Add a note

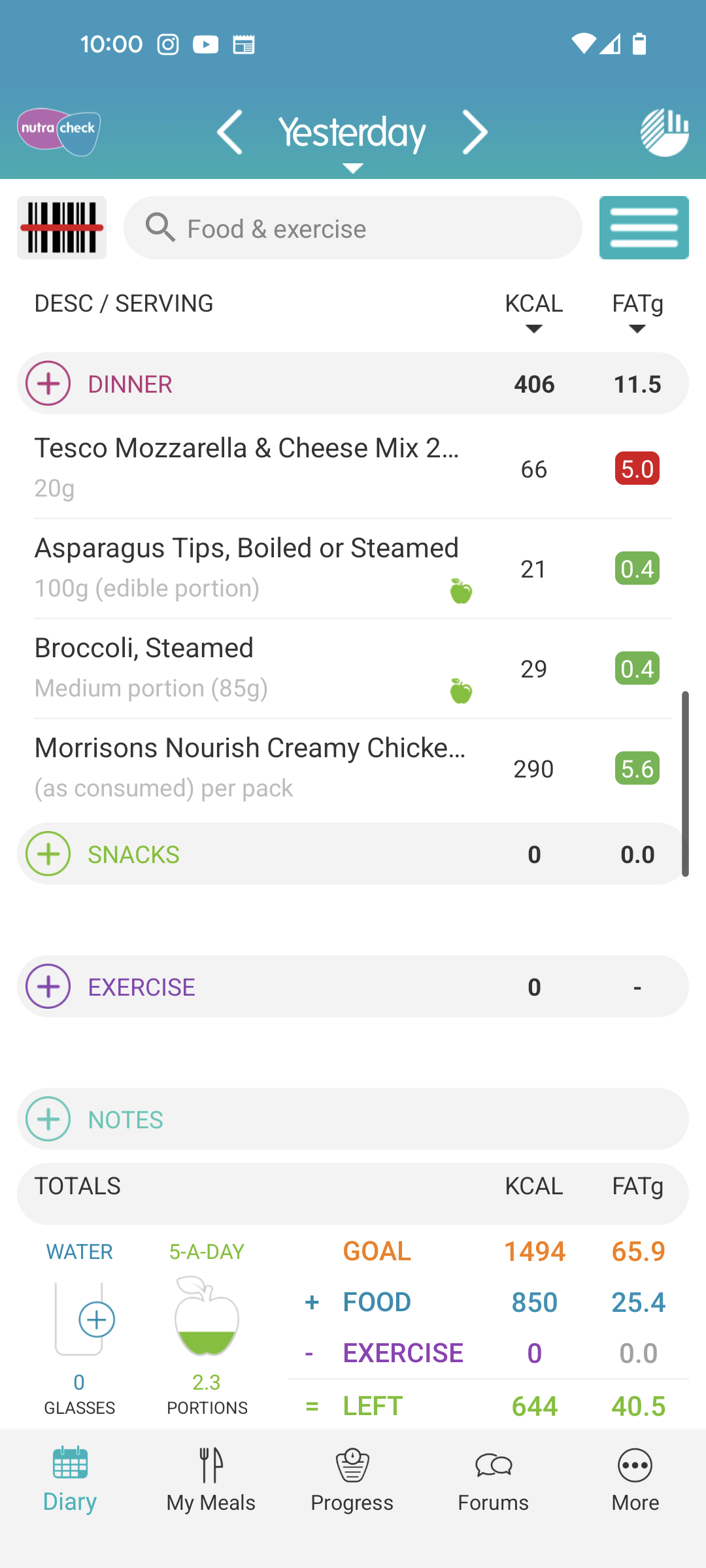click(48, 1119)
